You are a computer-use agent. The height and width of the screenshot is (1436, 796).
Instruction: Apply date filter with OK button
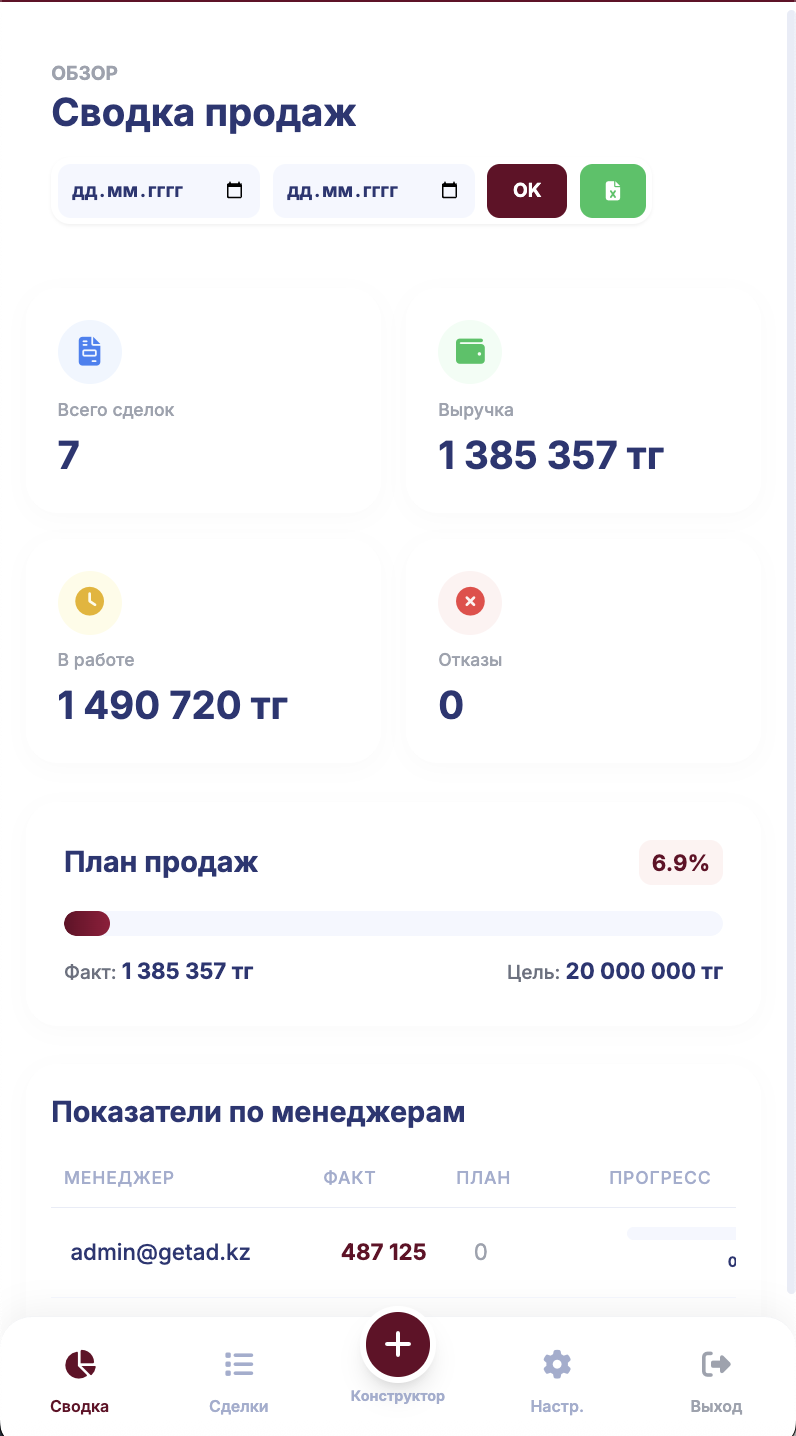[x=527, y=191]
